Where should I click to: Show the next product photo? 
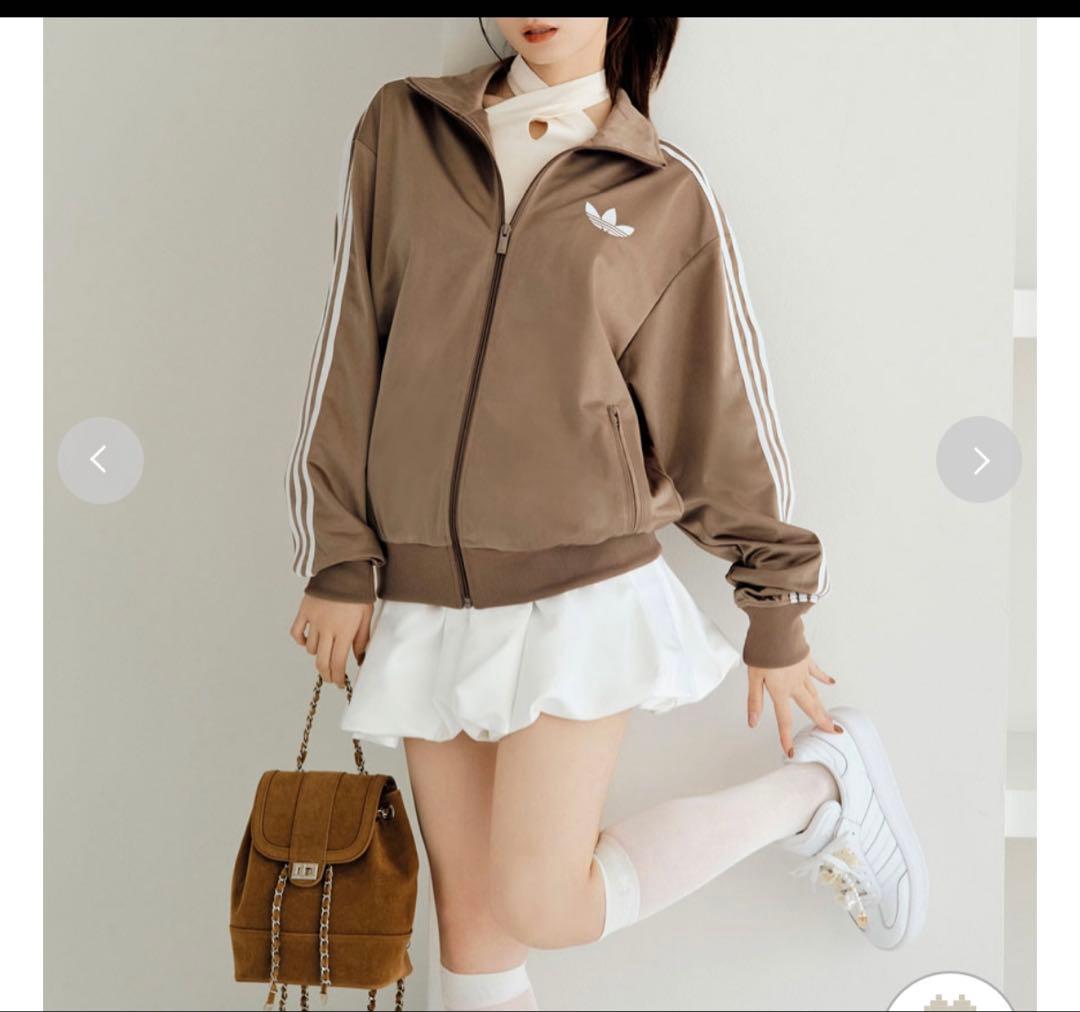[979, 460]
